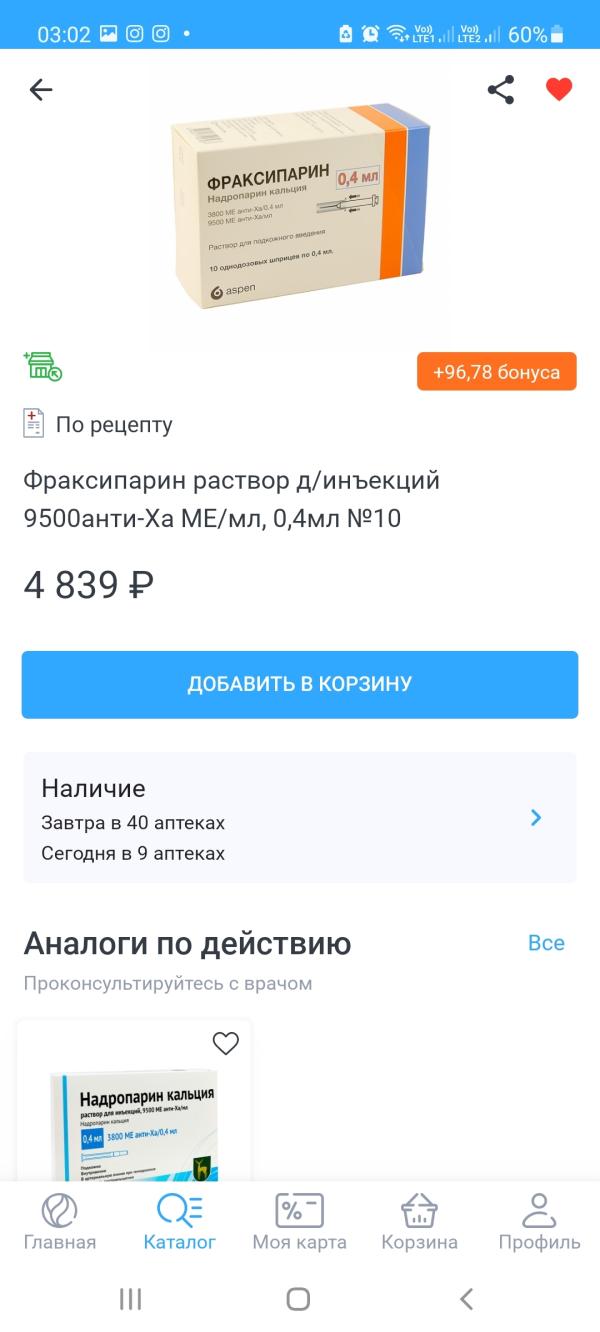Open the Профиль tab

[x=539, y=1222]
